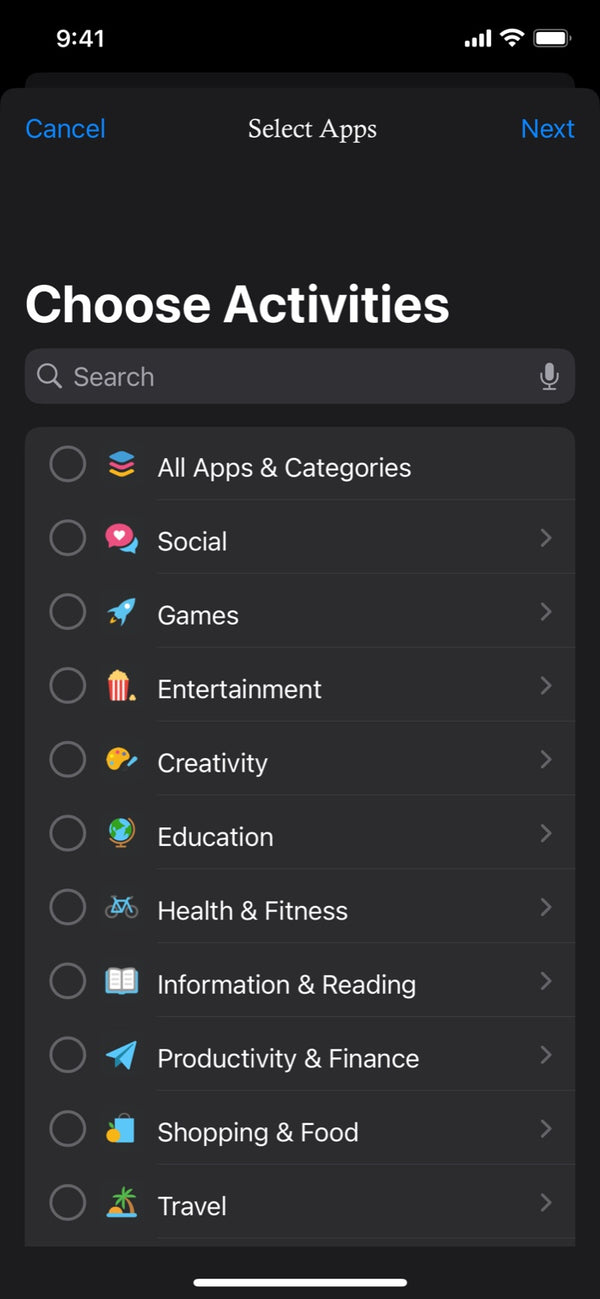Expand Entertainment apps list

tap(546, 687)
